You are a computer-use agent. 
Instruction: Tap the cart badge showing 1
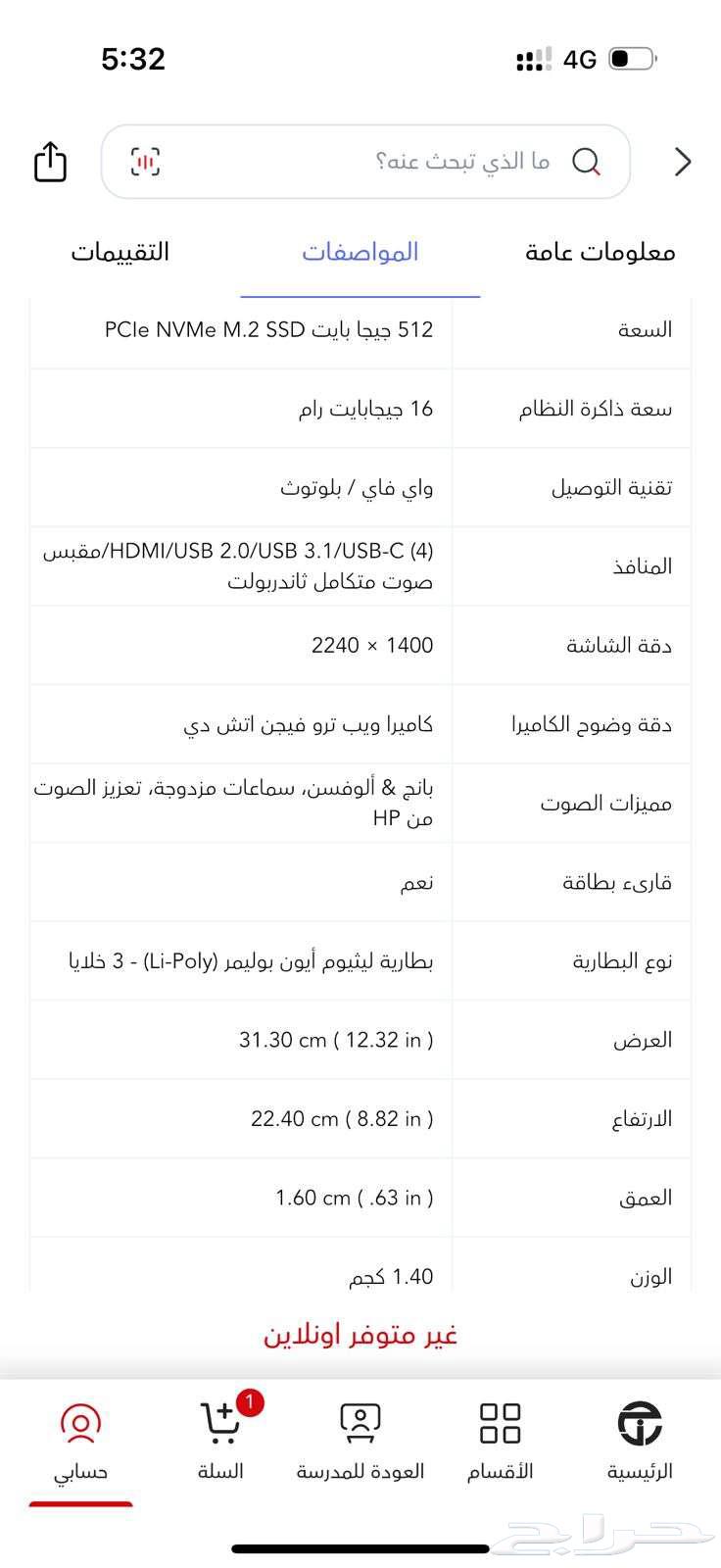tap(248, 1401)
